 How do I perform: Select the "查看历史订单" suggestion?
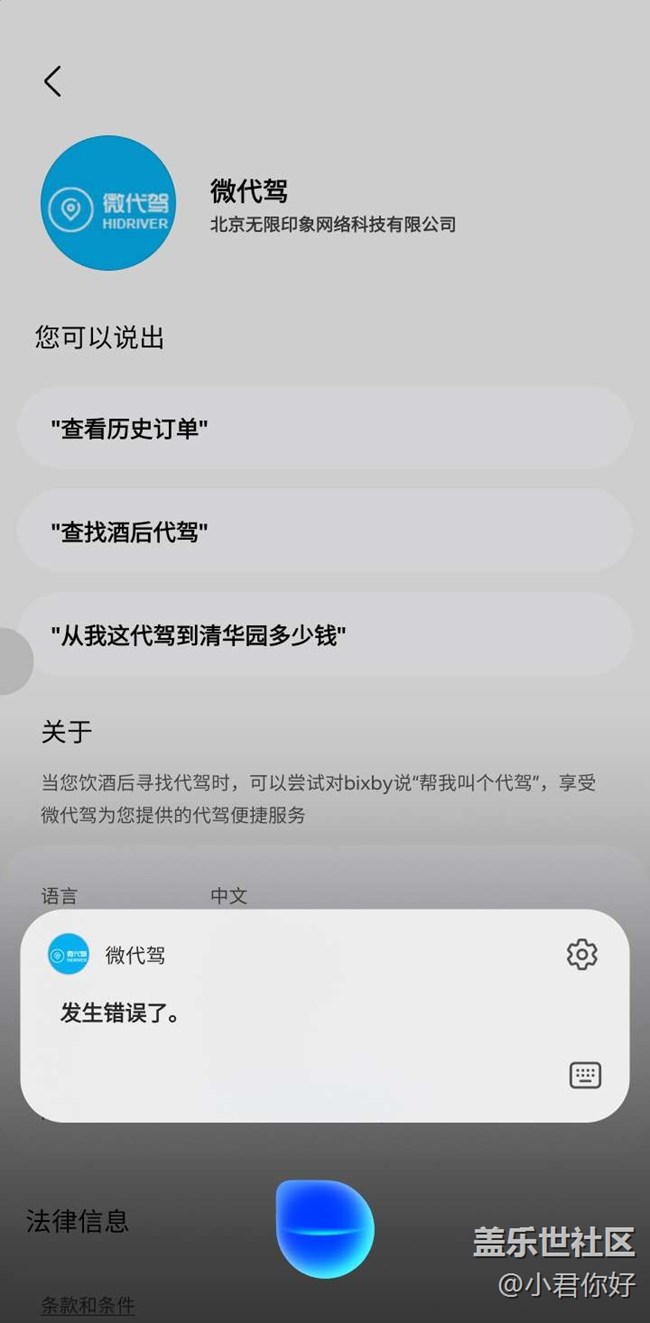[325, 429]
